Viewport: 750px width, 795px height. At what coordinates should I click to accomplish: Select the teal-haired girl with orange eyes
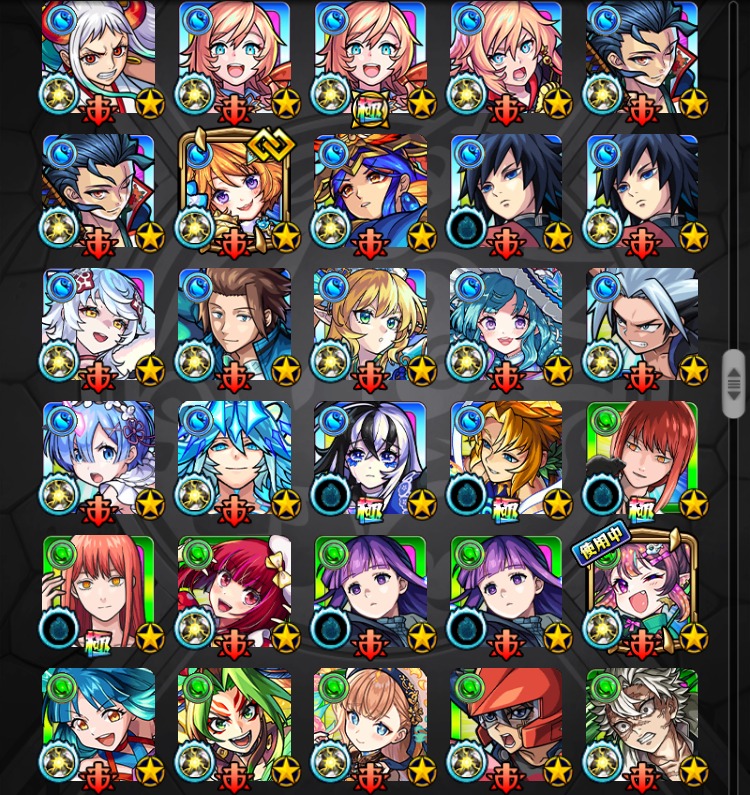(x=98, y=726)
